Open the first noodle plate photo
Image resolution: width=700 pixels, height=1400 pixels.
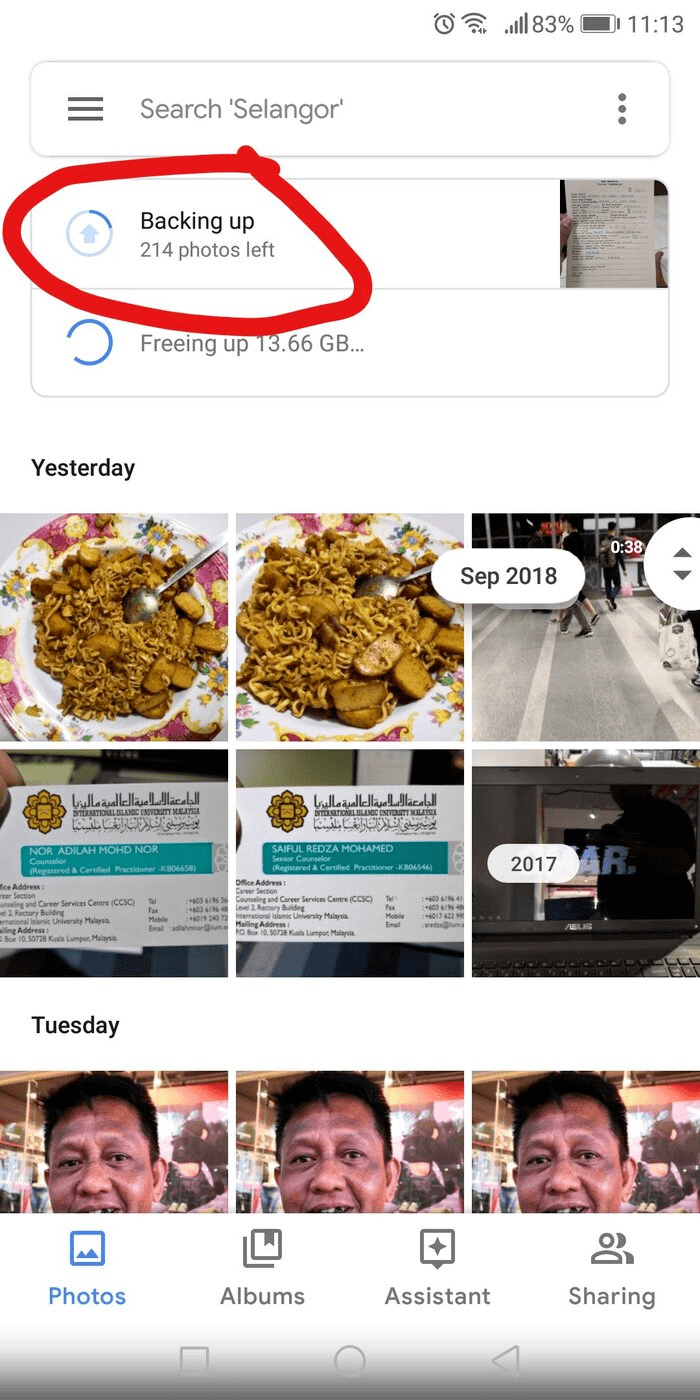point(113,627)
